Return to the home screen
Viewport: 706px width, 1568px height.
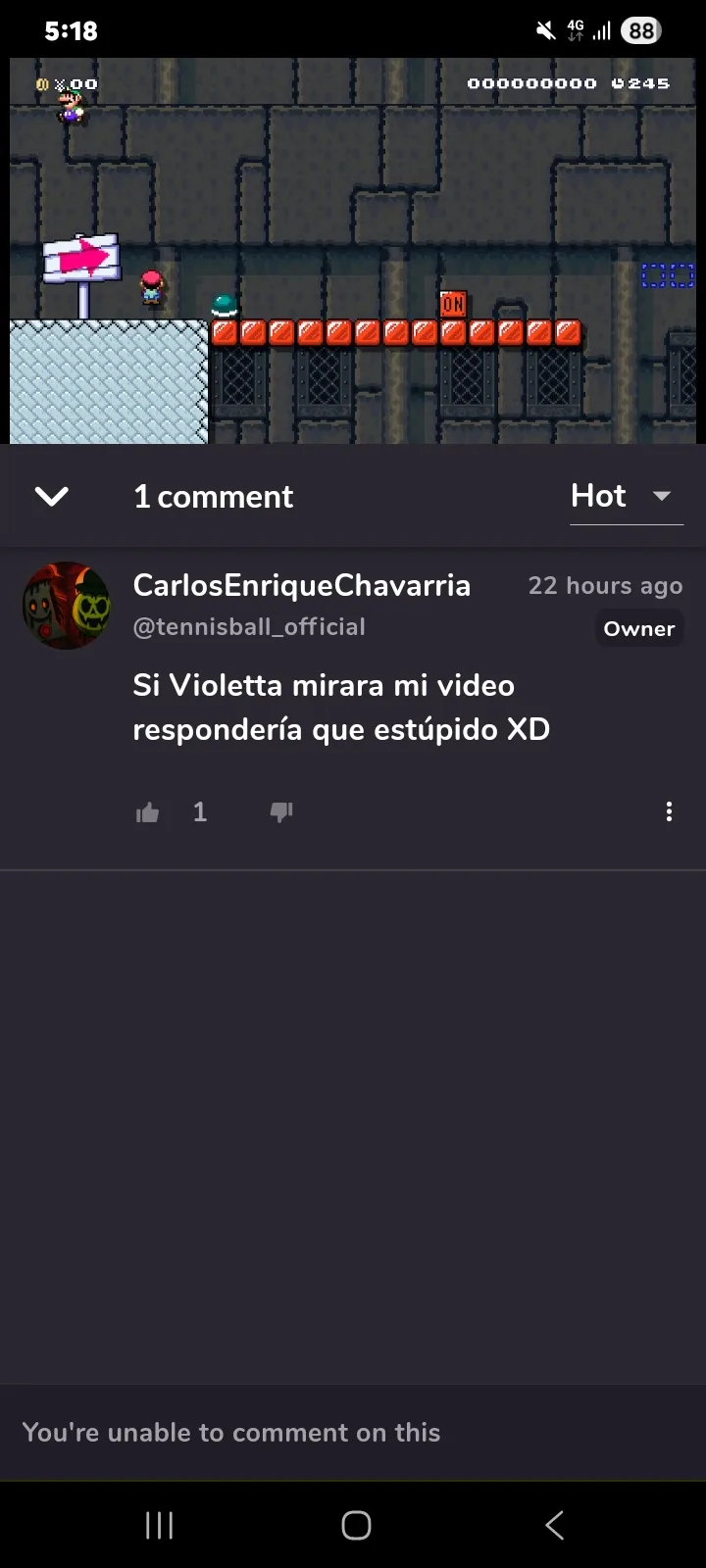pyautogui.click(x=356, y=1525)
